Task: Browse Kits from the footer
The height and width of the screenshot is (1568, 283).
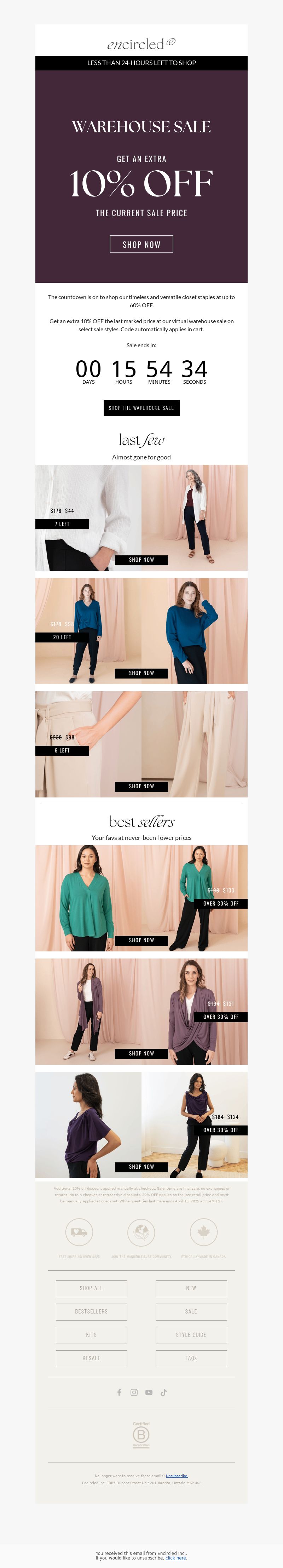Action: coord(91,1335)
